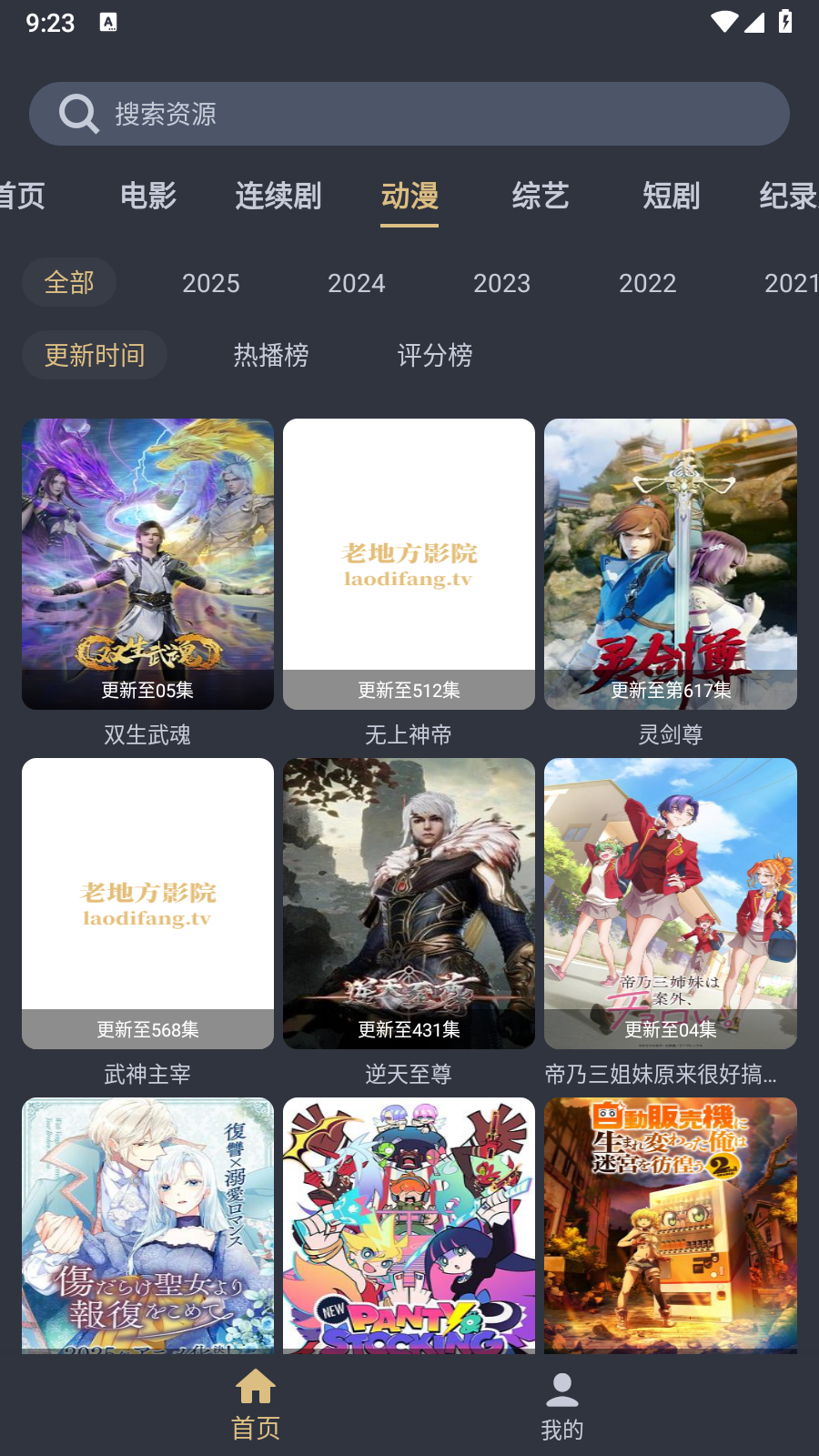The height and width of the screenshot is (1456, 819).
Task: Switch to the 电影 tab
Action: pos(148,196)
